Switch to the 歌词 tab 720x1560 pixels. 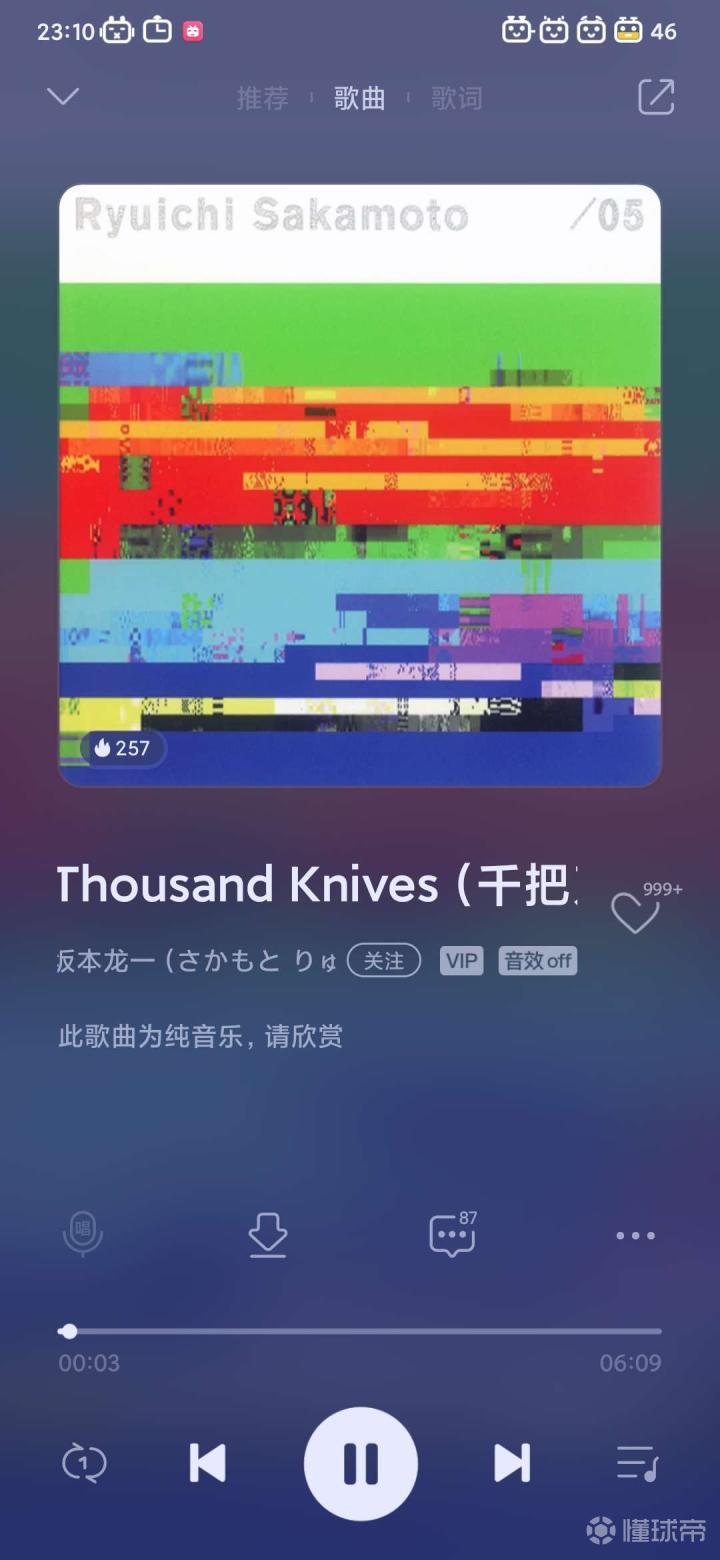pos(456,98)
